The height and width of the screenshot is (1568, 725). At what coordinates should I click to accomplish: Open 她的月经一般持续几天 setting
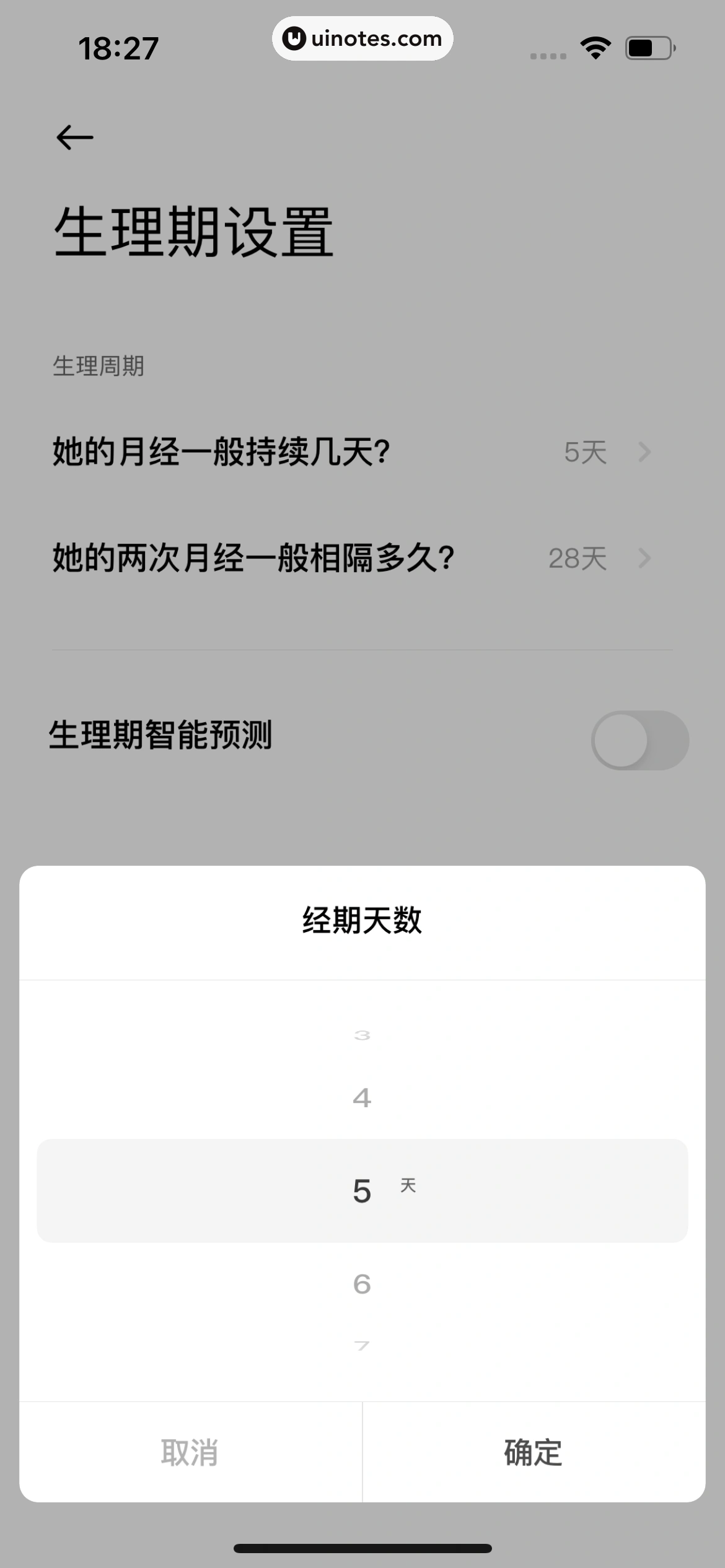351,452
